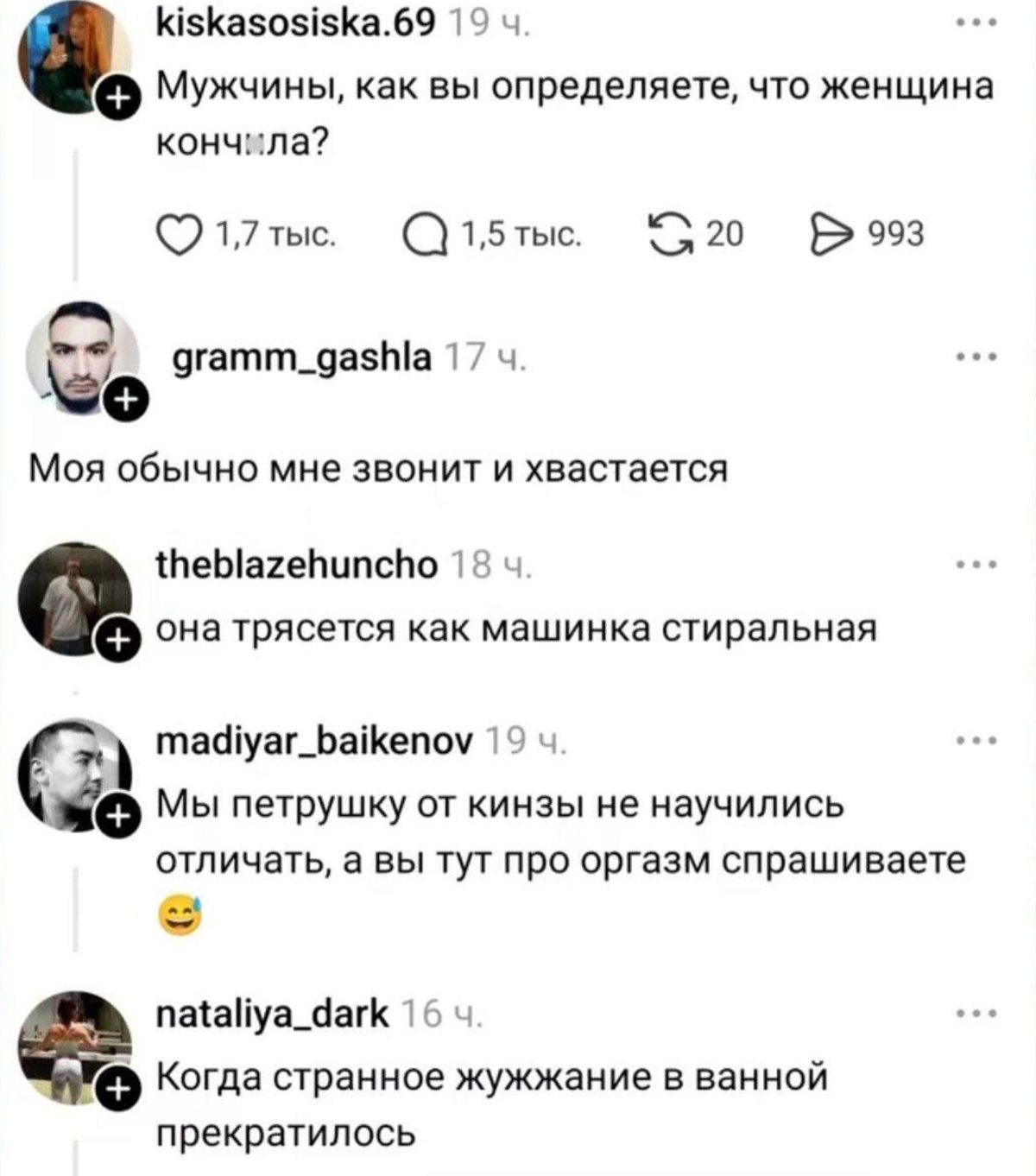Open madiyar_baikenov's profile
This screenshot has width=1036, height=1176.
coord(314,741)
